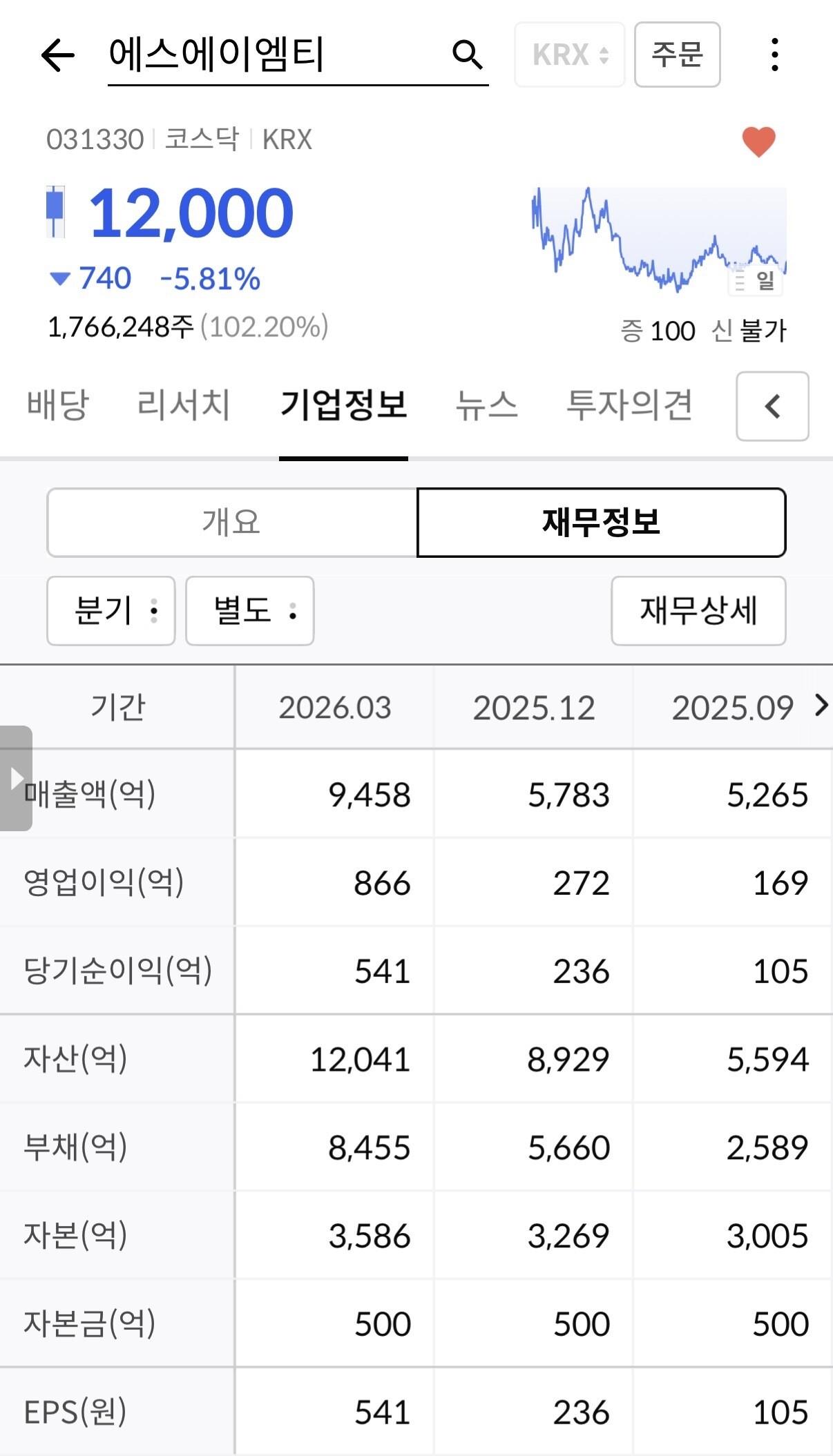Switch to the 투자의견 tab
Screen dimensions: 833x1456
click(629, 405)
